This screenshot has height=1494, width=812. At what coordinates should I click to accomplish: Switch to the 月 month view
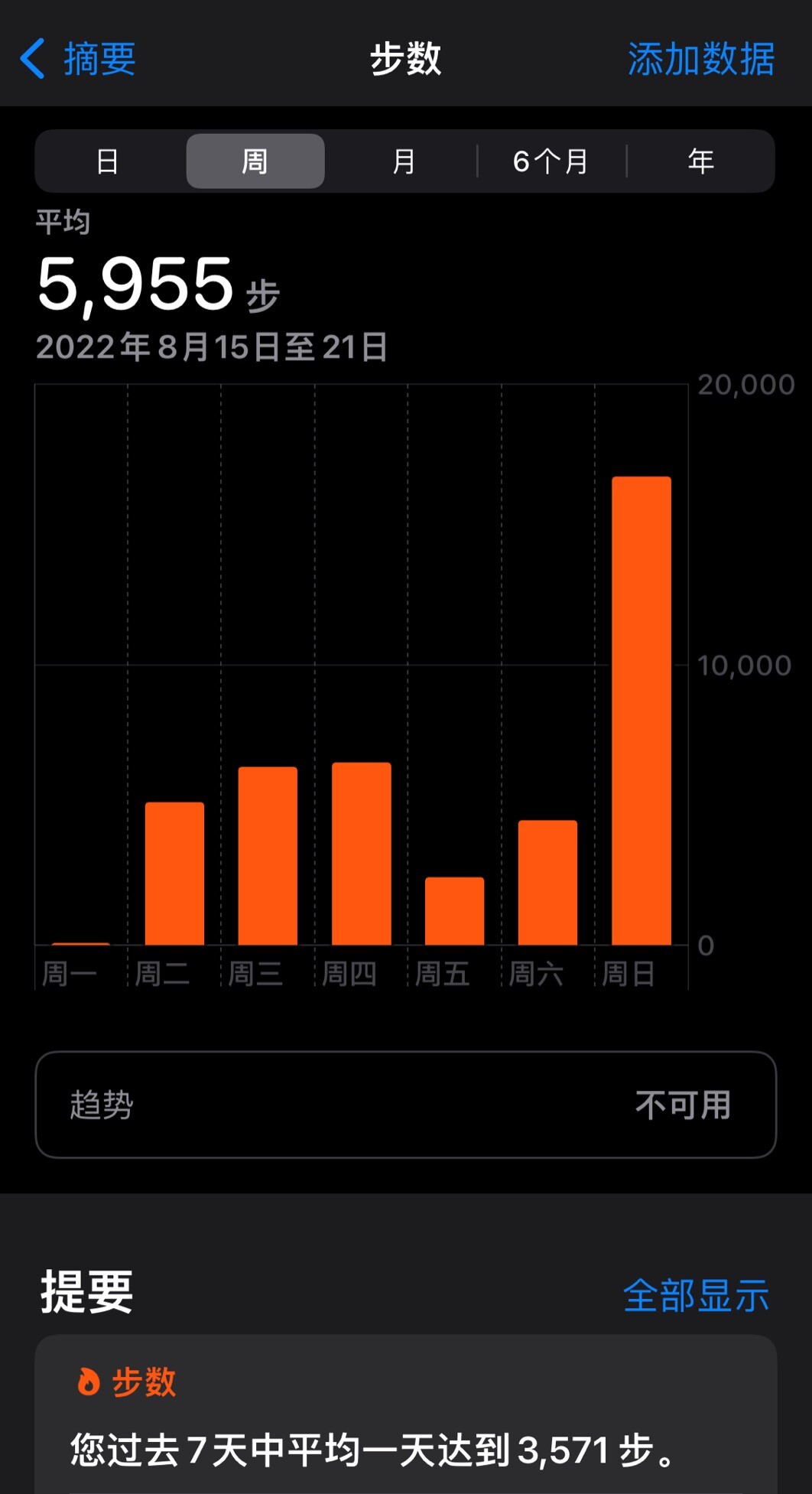[403, 161]
